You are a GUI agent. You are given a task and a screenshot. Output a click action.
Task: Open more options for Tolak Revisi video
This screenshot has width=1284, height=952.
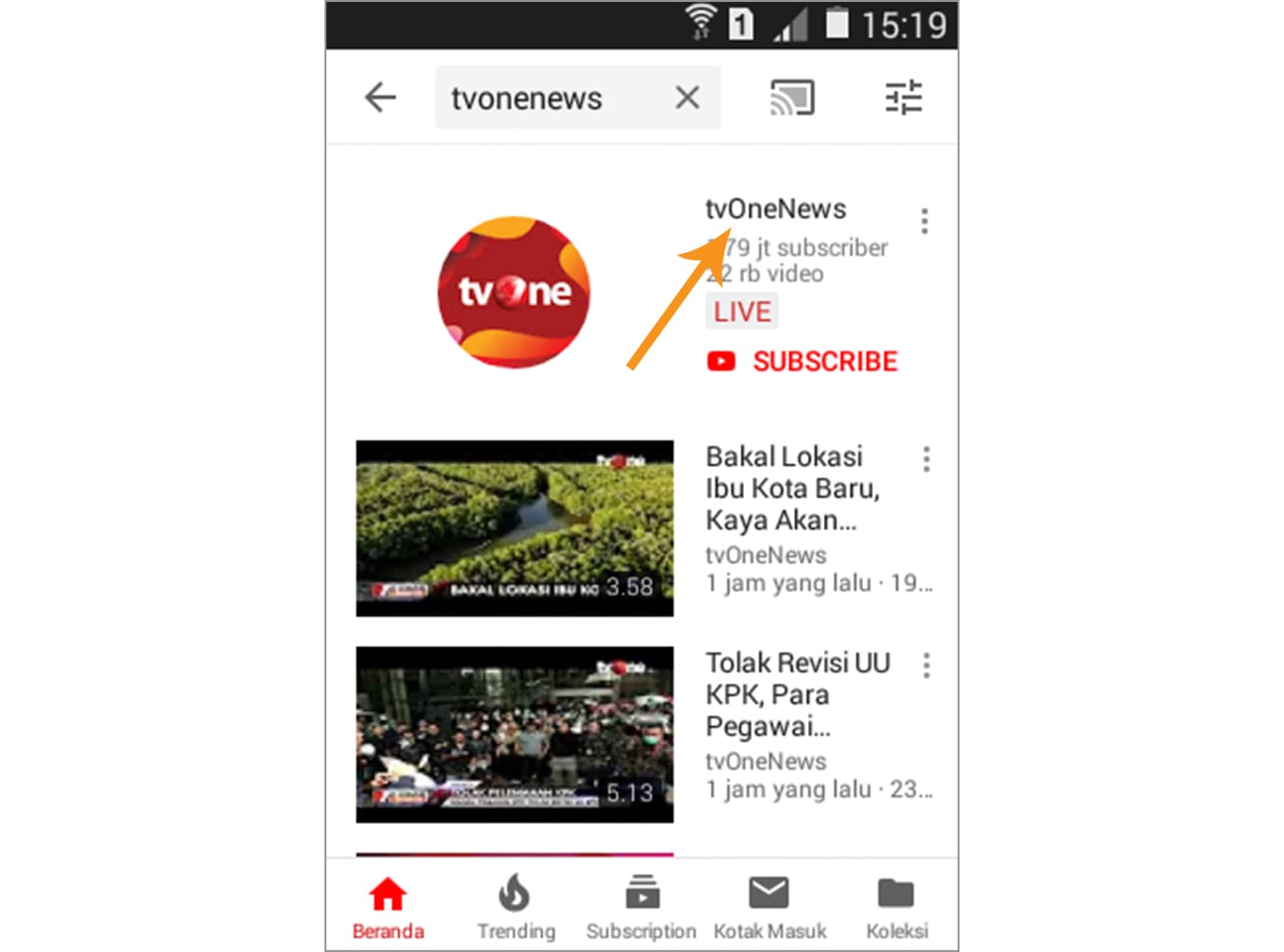pyautogui.click(x=926, y=666)
